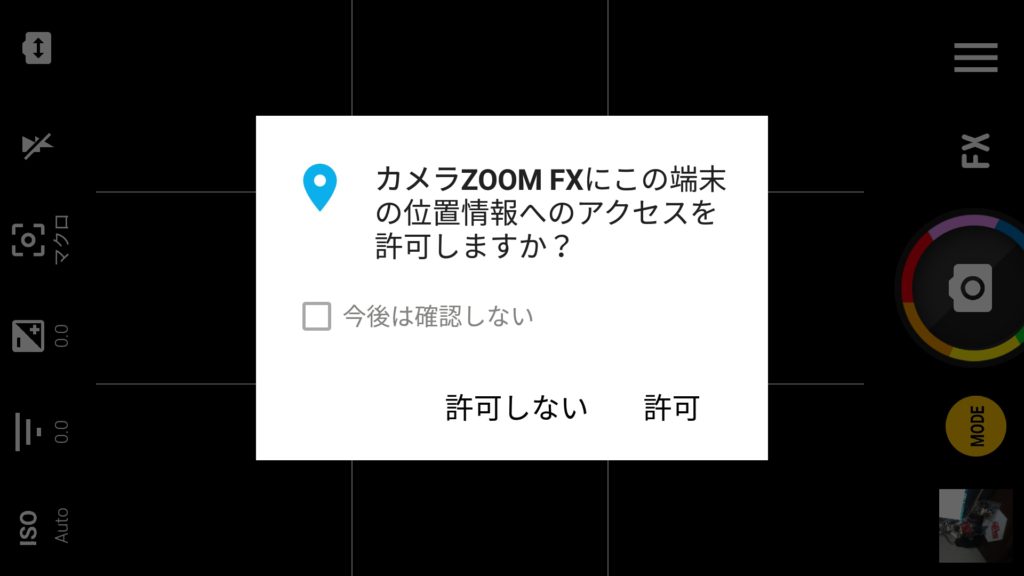Check the 今後は確認しない checkbox
Screen dimensions: 1024x576
click(317, 317)
